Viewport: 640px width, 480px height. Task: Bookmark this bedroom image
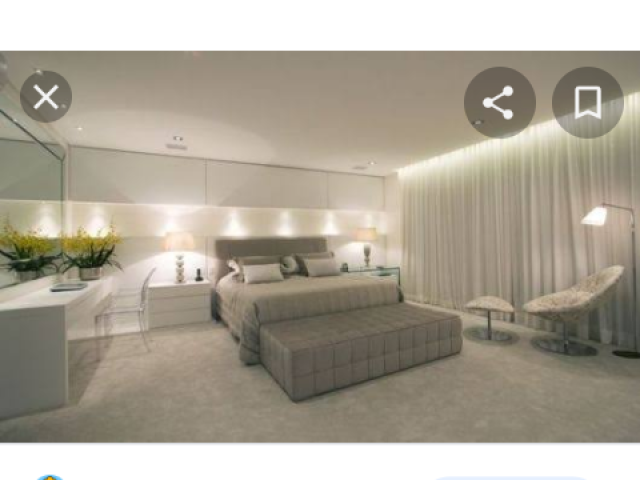coord(588,102)
